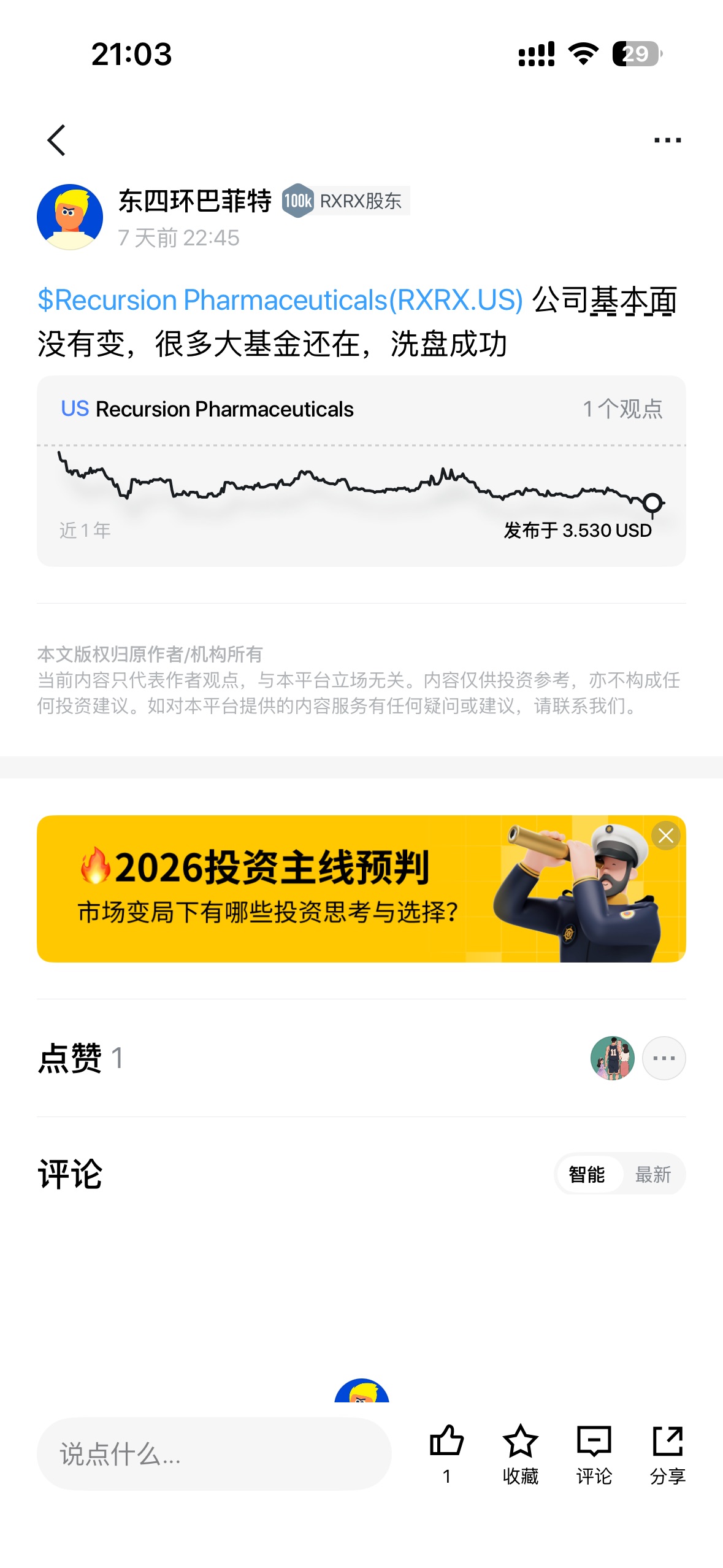Viewport: 723px width, 1568px height.
Task: Show more users who liked
Action: [664, 1058]
